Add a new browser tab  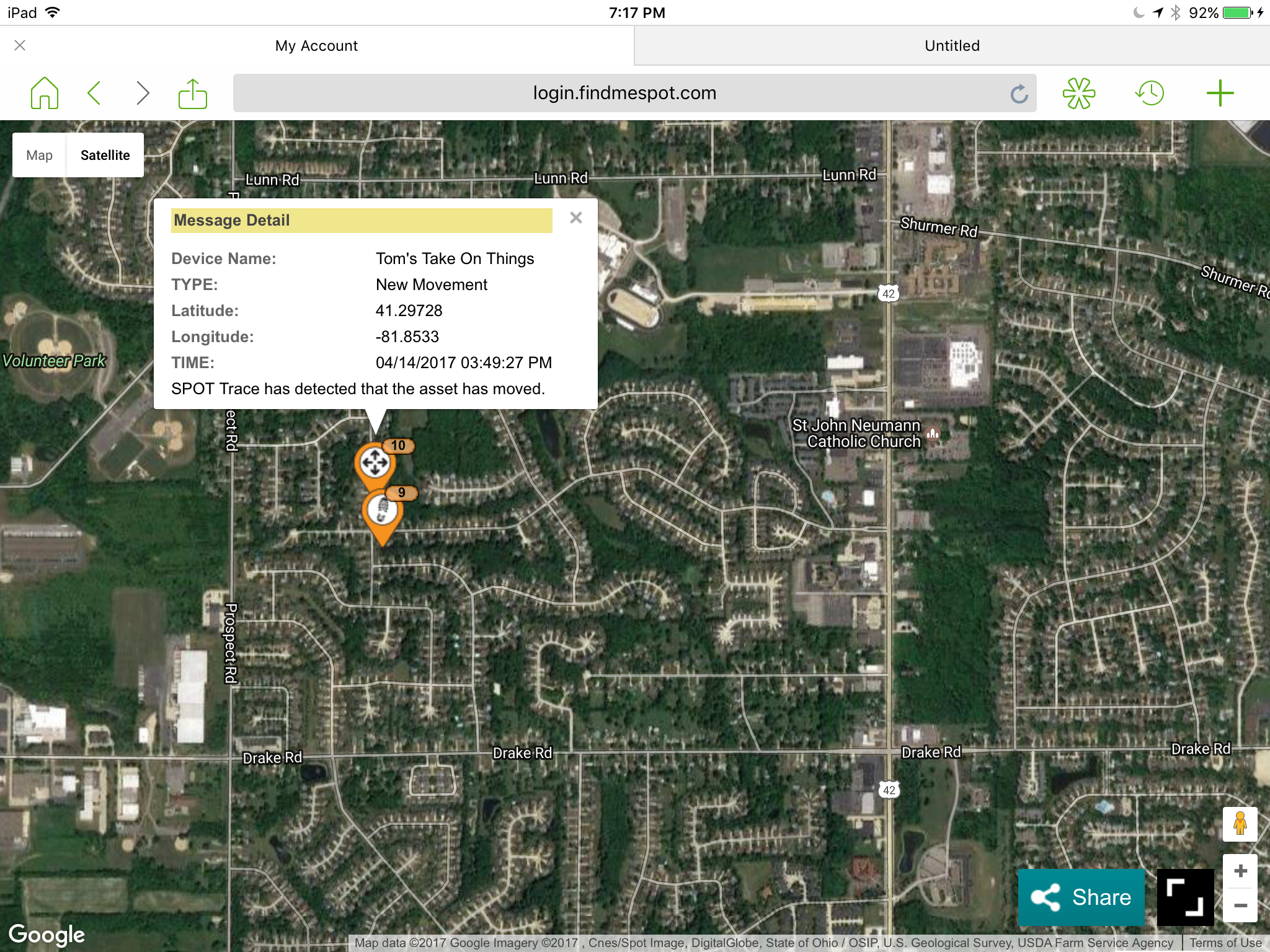[1220, 93]
